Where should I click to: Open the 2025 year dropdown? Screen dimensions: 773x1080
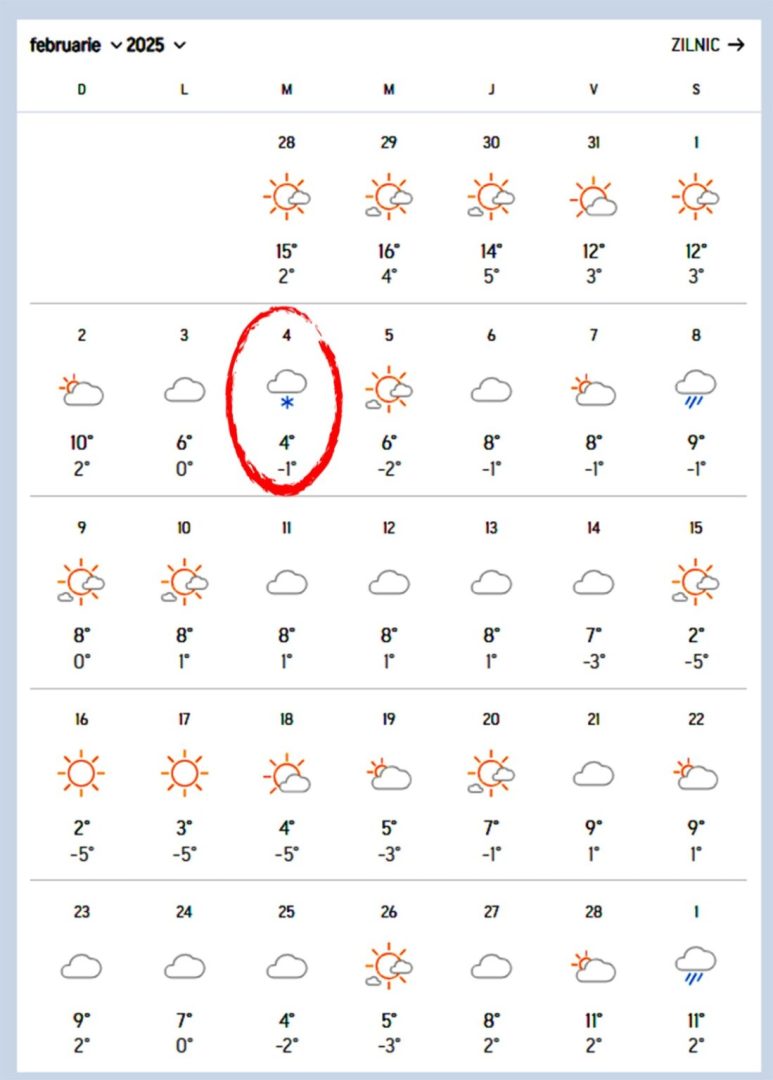point(156,45)
